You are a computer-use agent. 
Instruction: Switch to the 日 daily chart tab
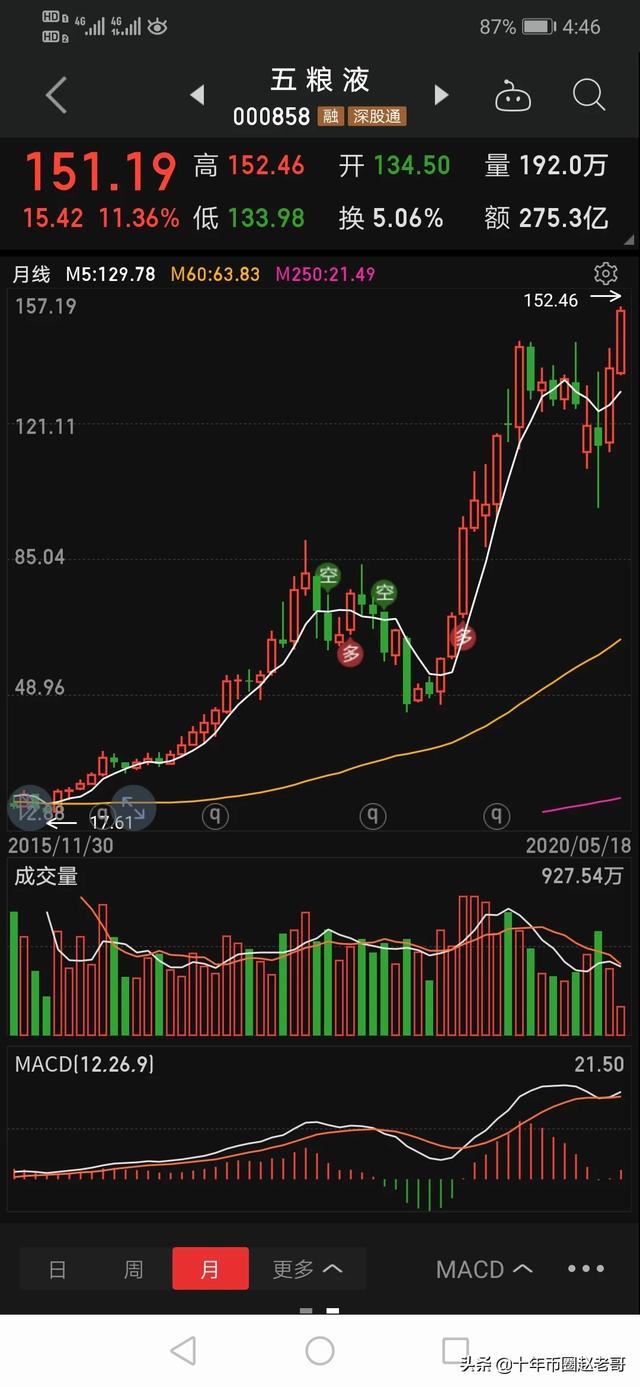(x=58, y=1269)
